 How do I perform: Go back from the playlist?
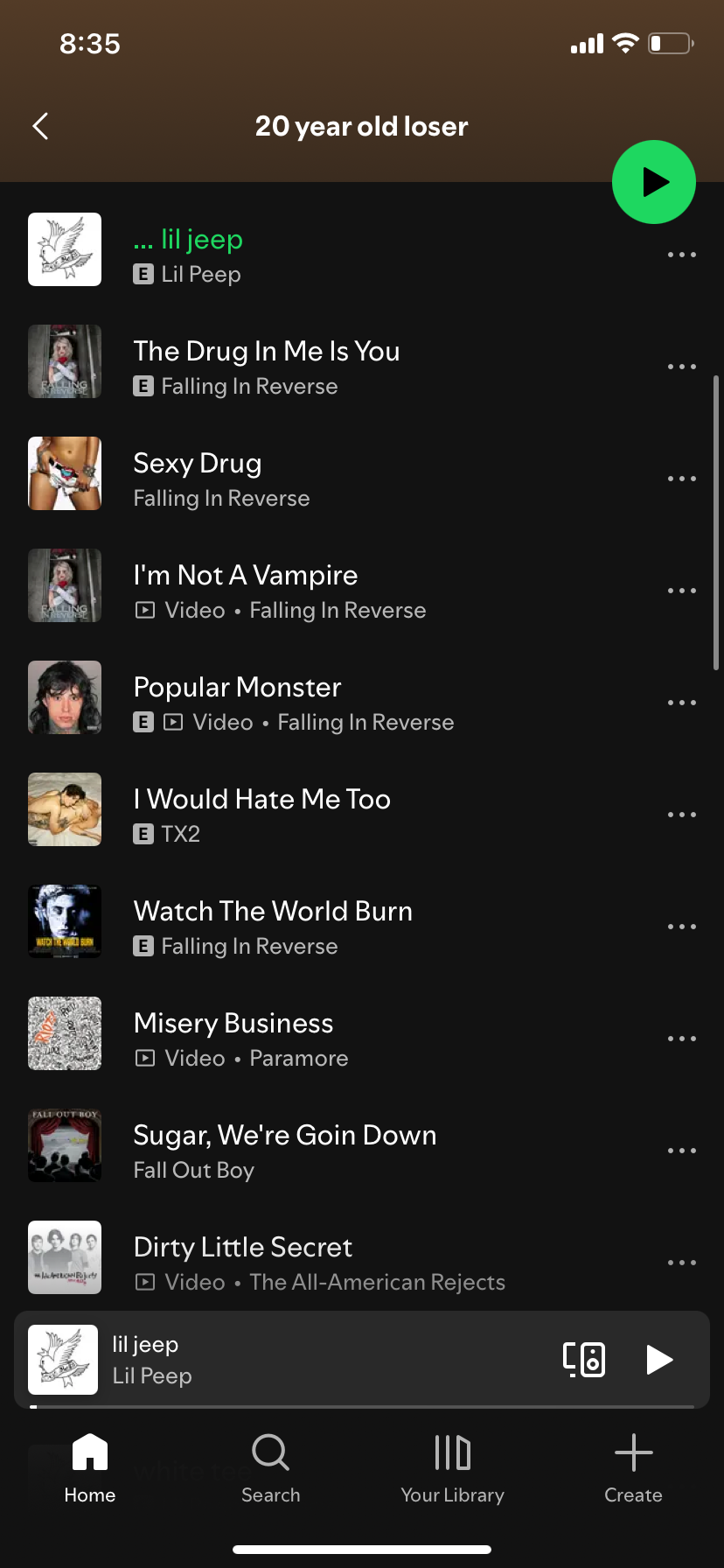tap(40, 127)
